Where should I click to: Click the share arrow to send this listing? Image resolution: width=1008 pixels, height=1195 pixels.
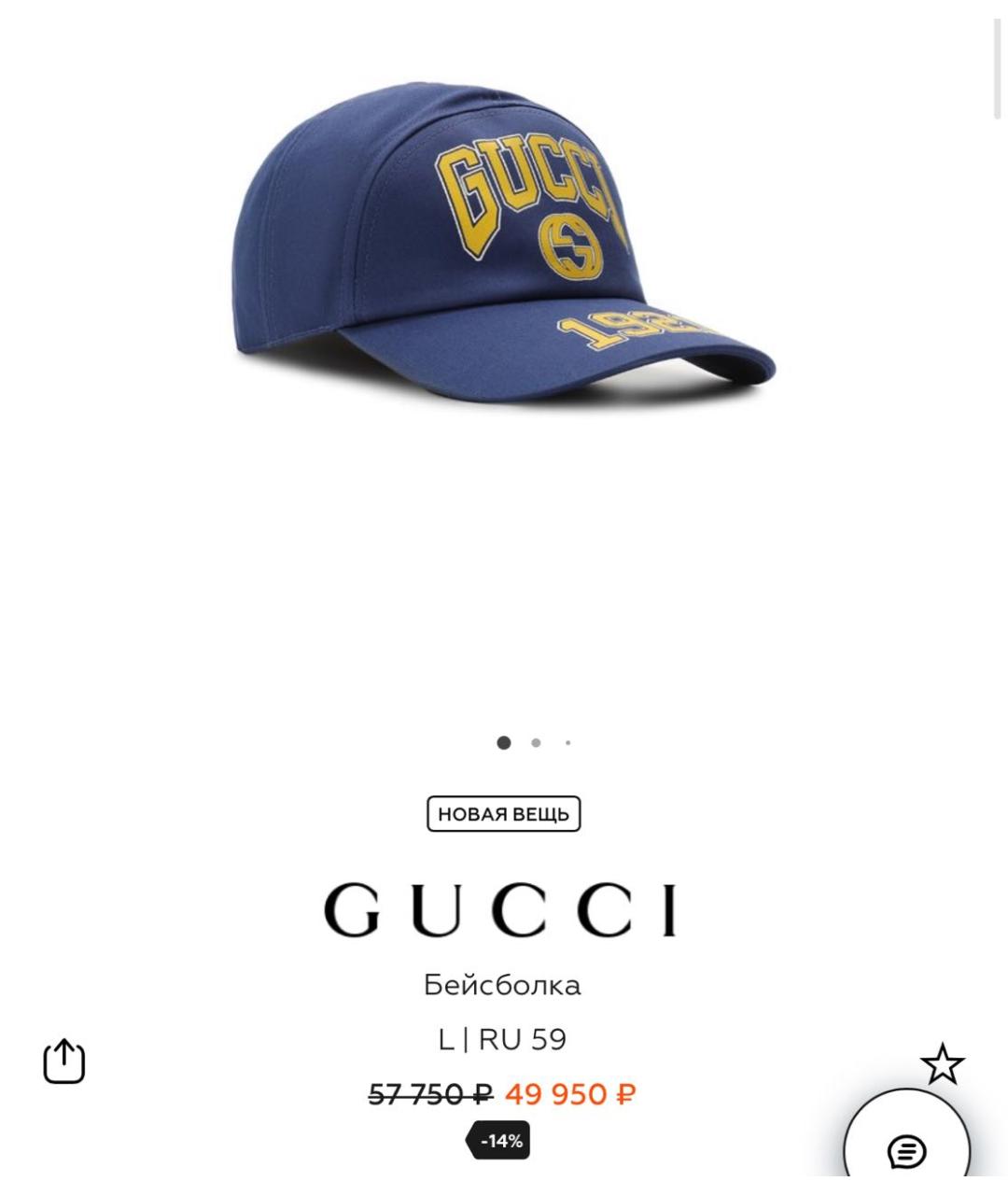coord(65,1060)
